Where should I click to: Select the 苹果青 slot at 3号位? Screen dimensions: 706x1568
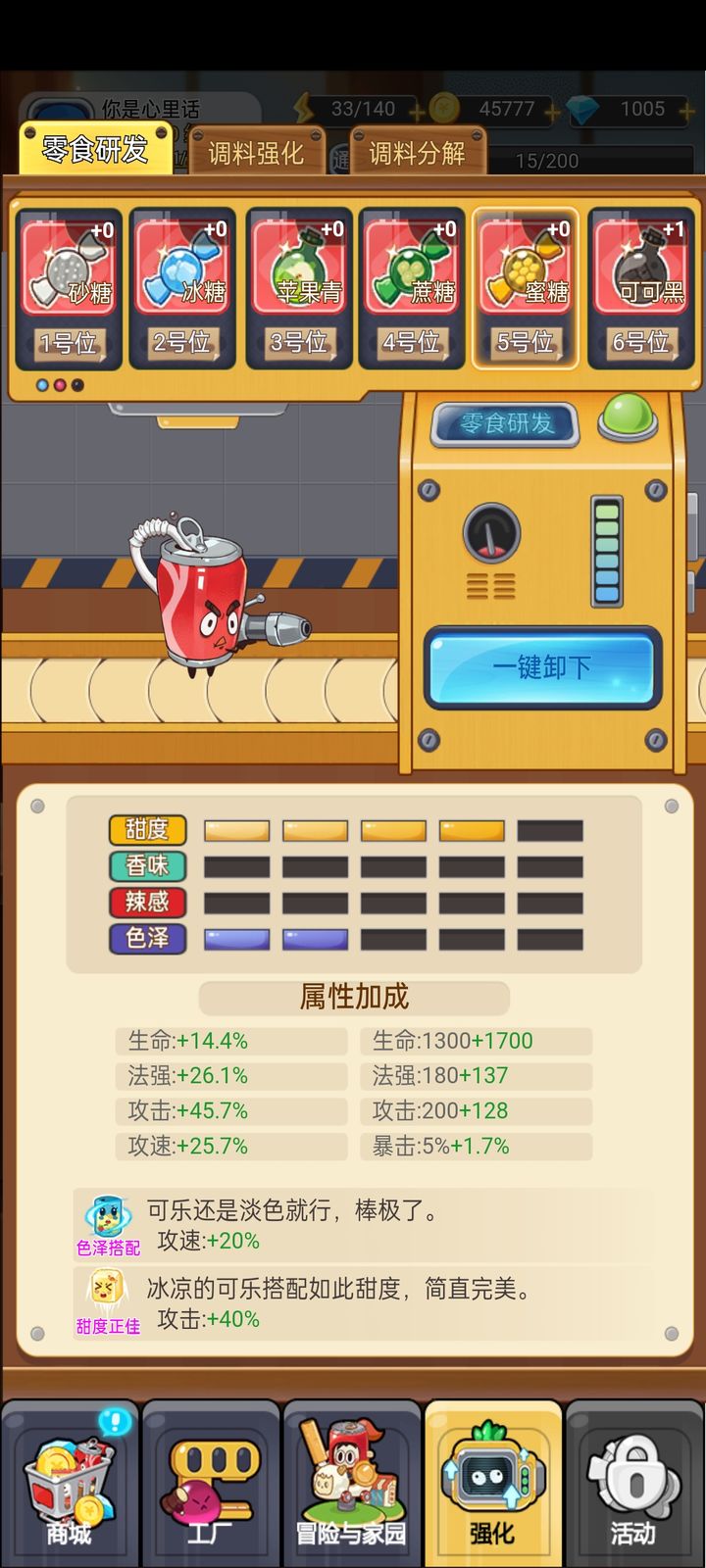click(x=298, y=286)
